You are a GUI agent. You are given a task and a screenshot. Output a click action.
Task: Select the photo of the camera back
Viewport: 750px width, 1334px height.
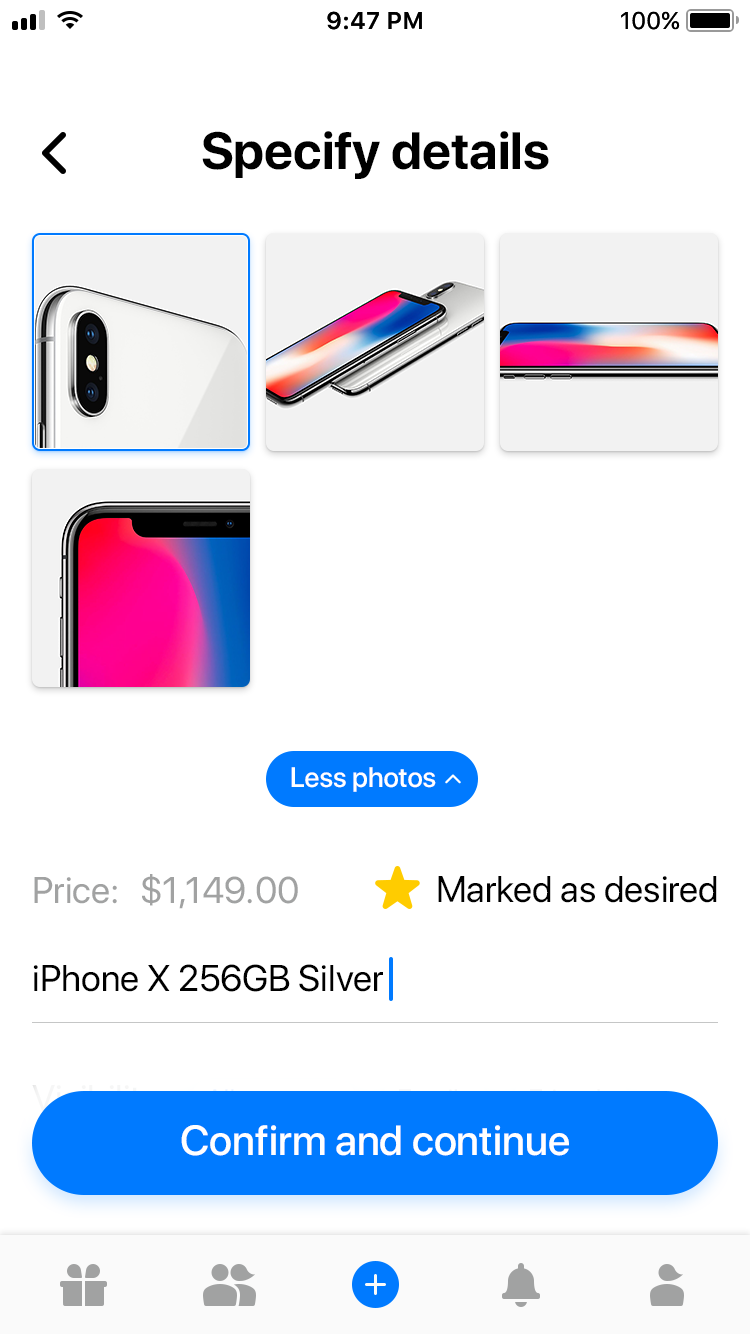(x=141, y=342)
